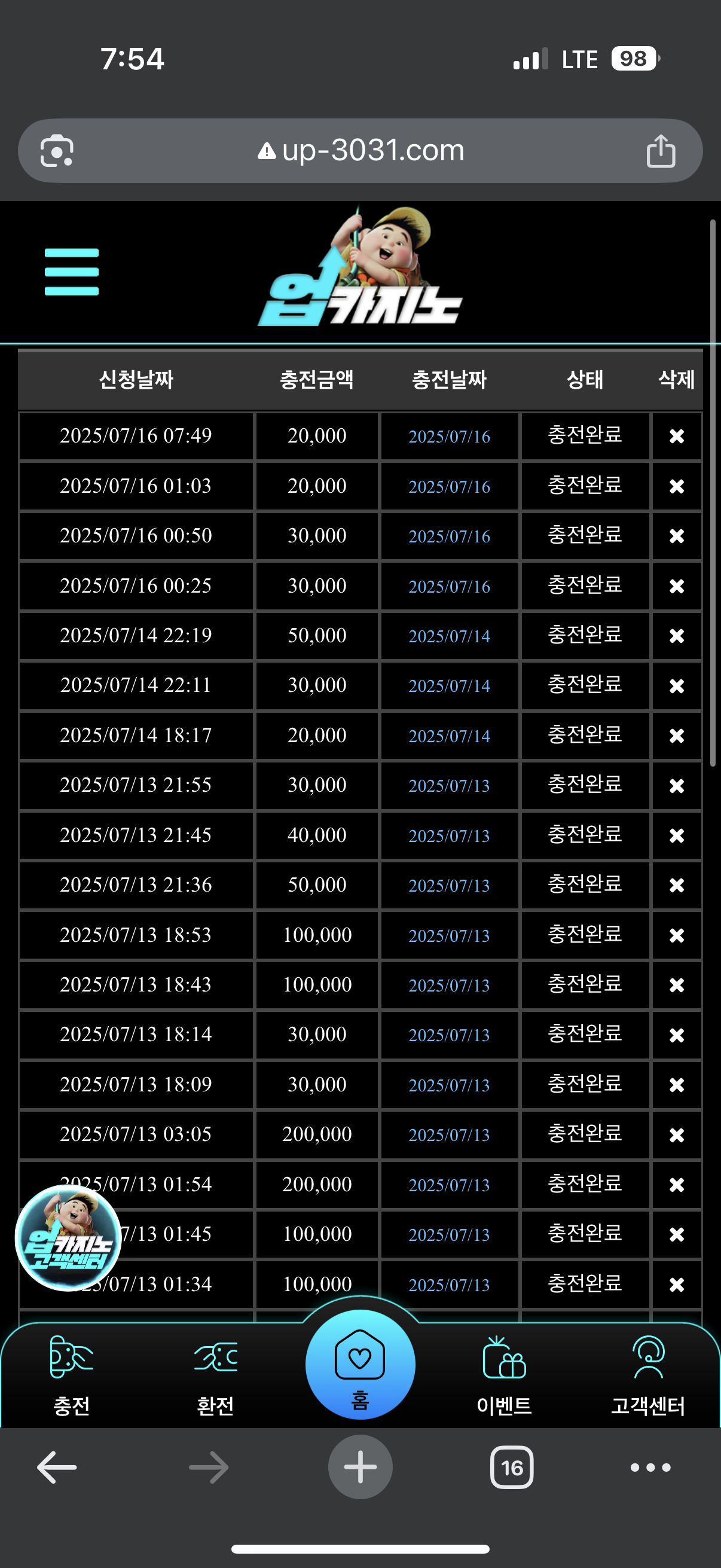Open the browser's more options menu
The height and width of the screenshot is (1568, 721).
click(650, 1468)
